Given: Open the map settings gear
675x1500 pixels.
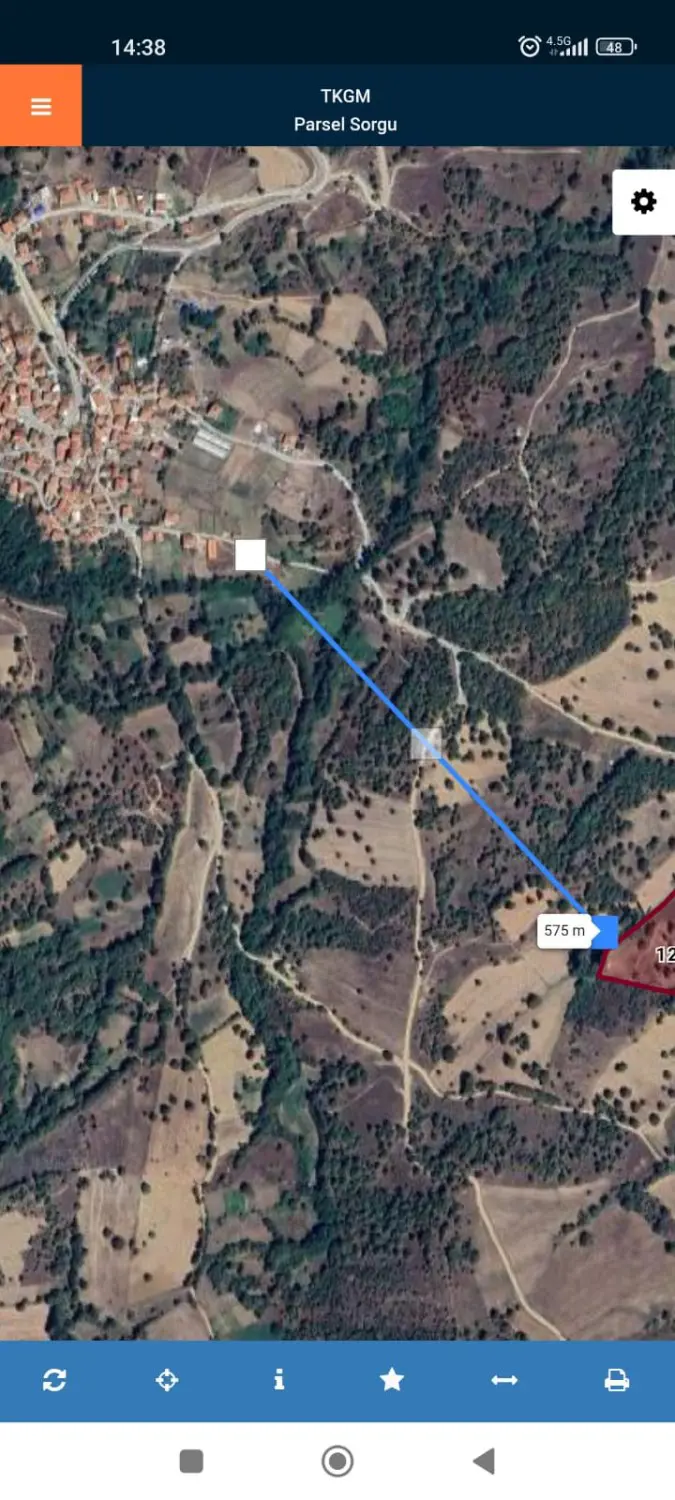Looking at the screenshot, I should pos(644,202).
